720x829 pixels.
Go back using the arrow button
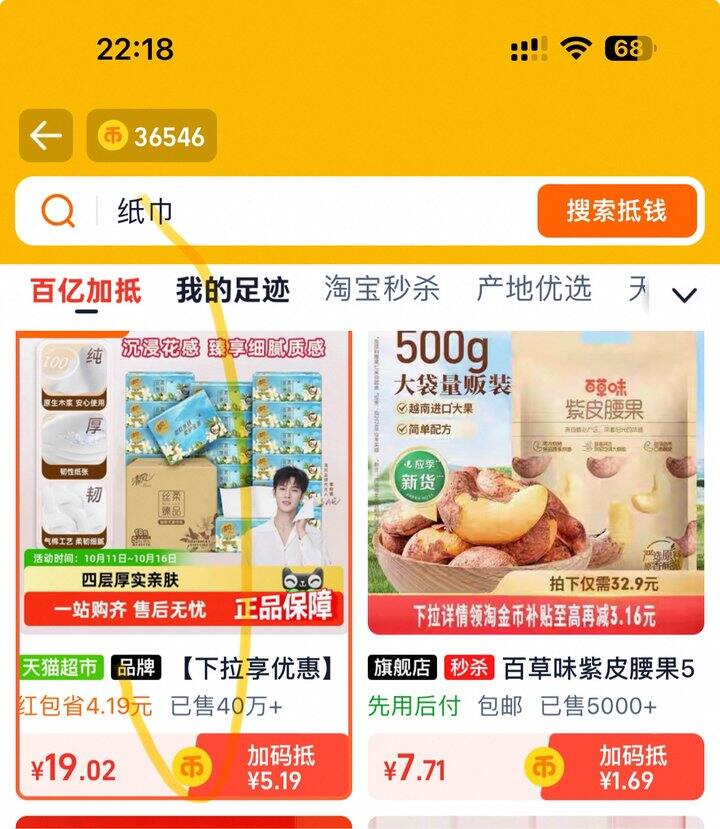click(46, 136)
